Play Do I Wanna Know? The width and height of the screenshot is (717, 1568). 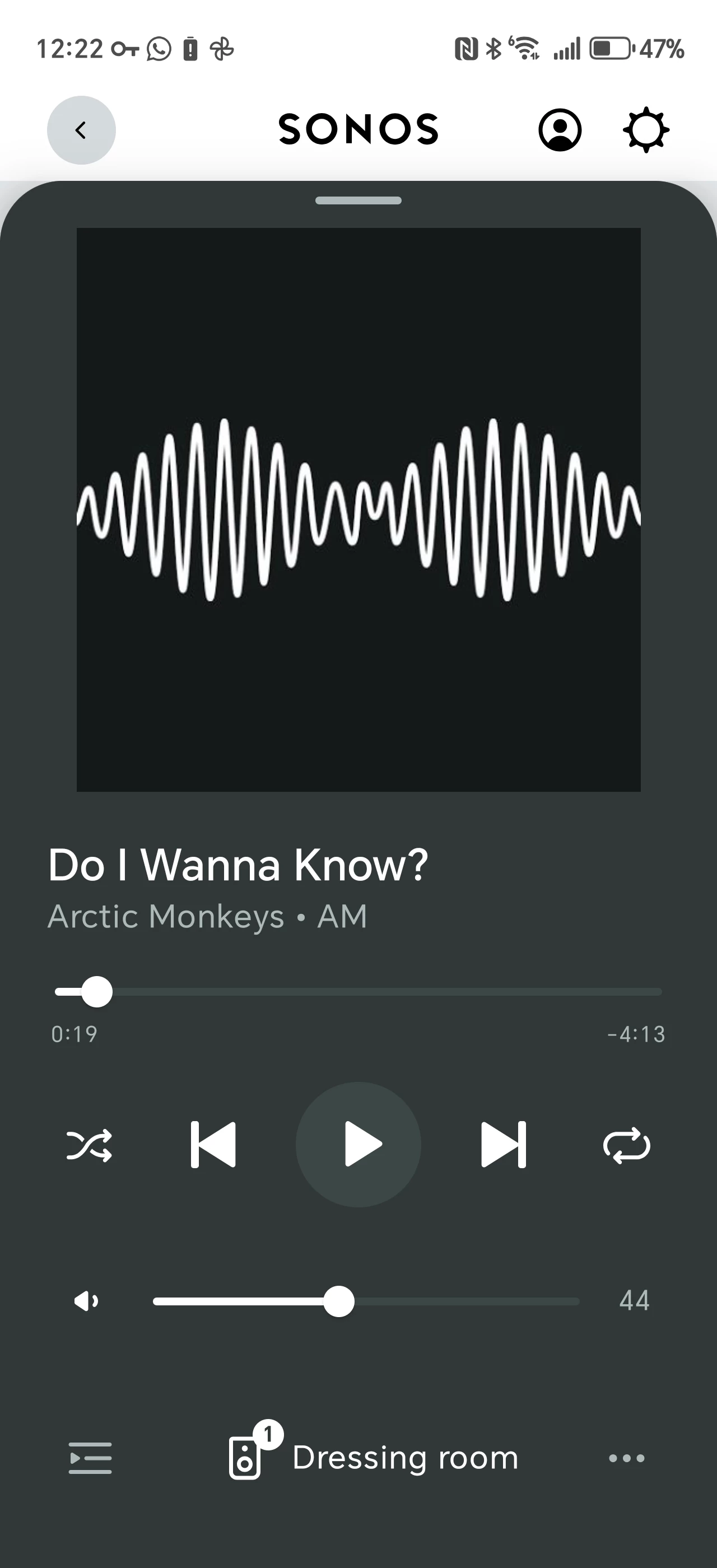[x=358, y=1144]
